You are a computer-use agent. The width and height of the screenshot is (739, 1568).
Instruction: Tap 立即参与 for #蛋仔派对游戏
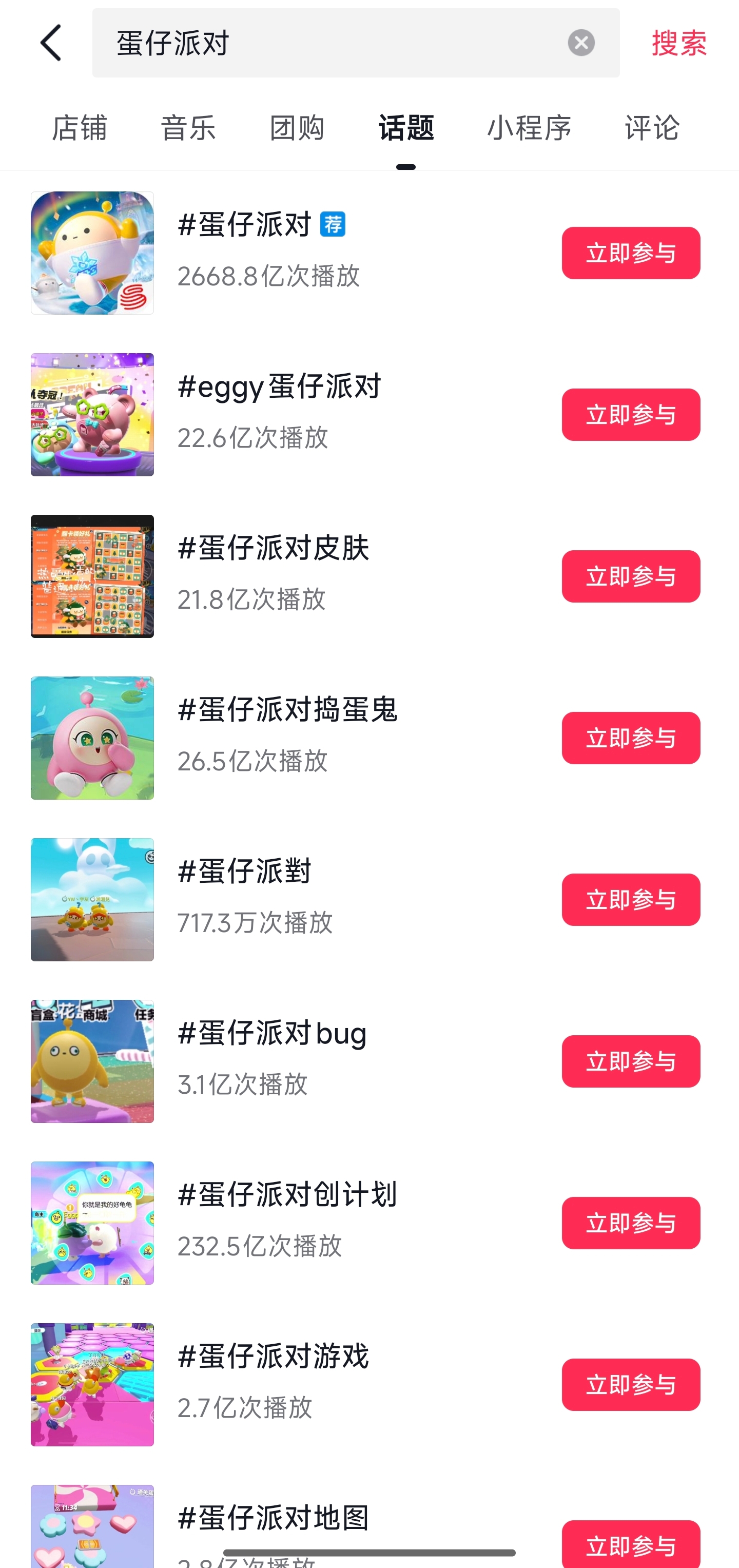[631, 1384]
